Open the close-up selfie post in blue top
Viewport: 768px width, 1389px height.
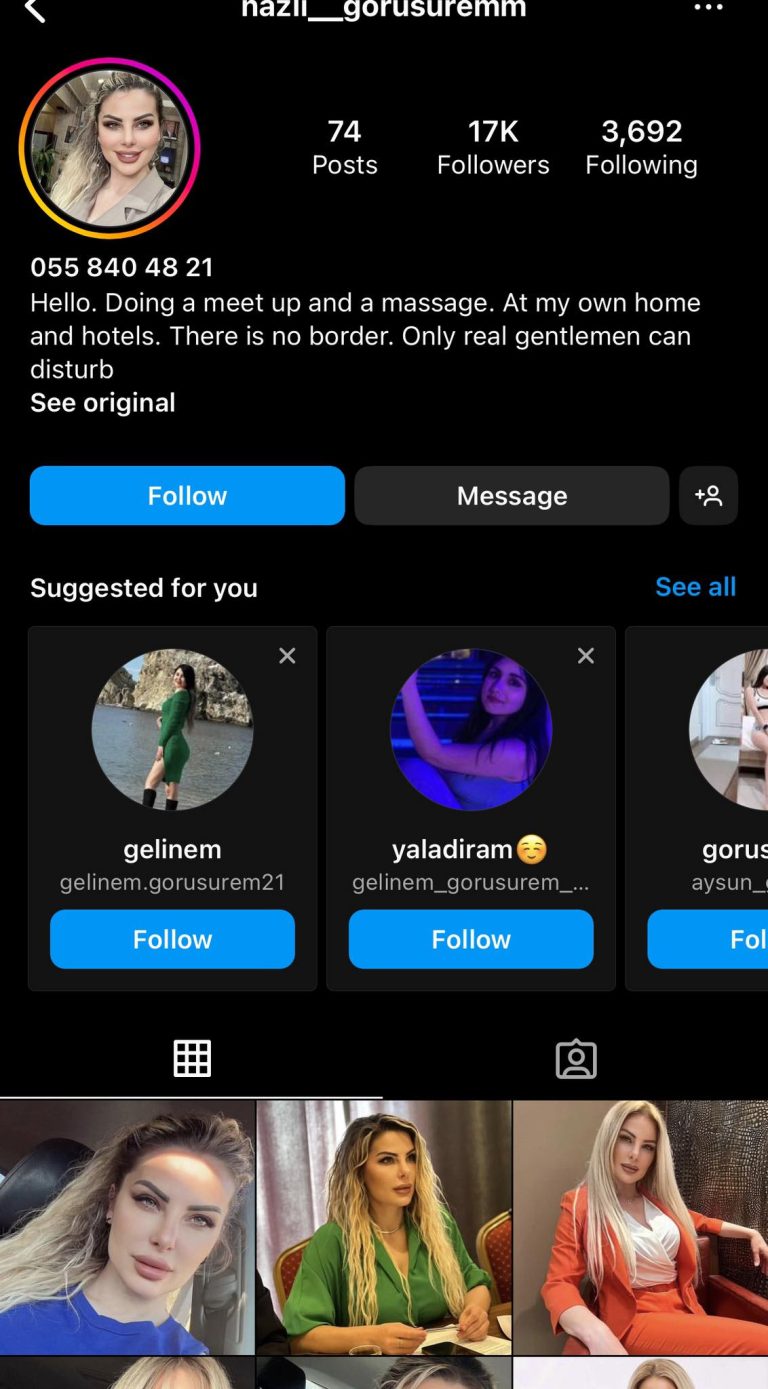click(x=127, y=1227)
